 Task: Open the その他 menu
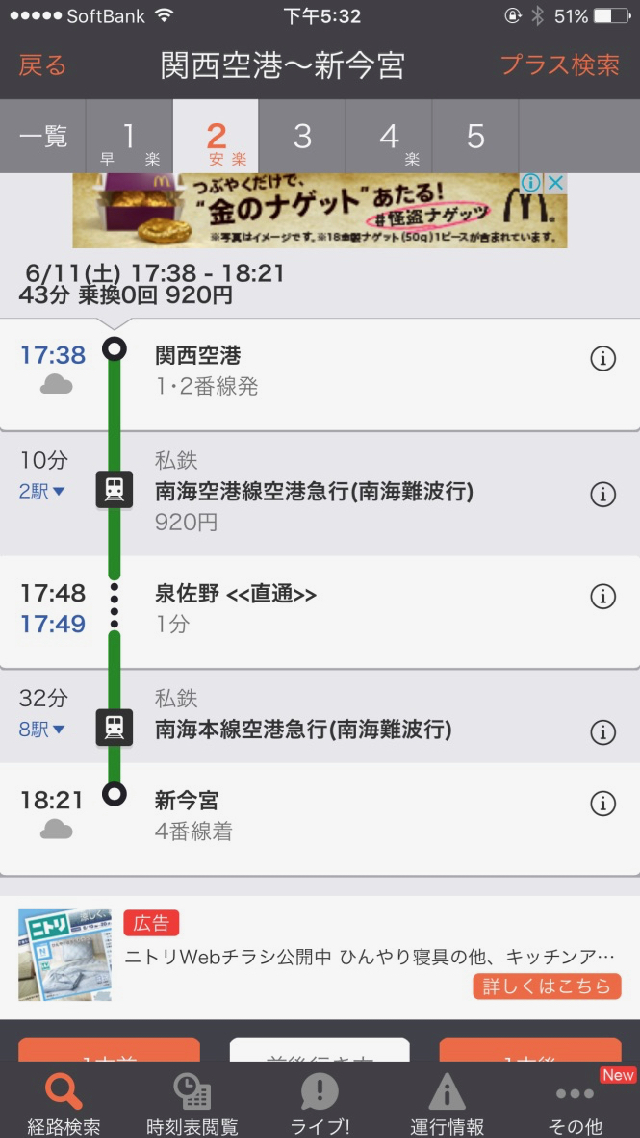coord(575,1103)
